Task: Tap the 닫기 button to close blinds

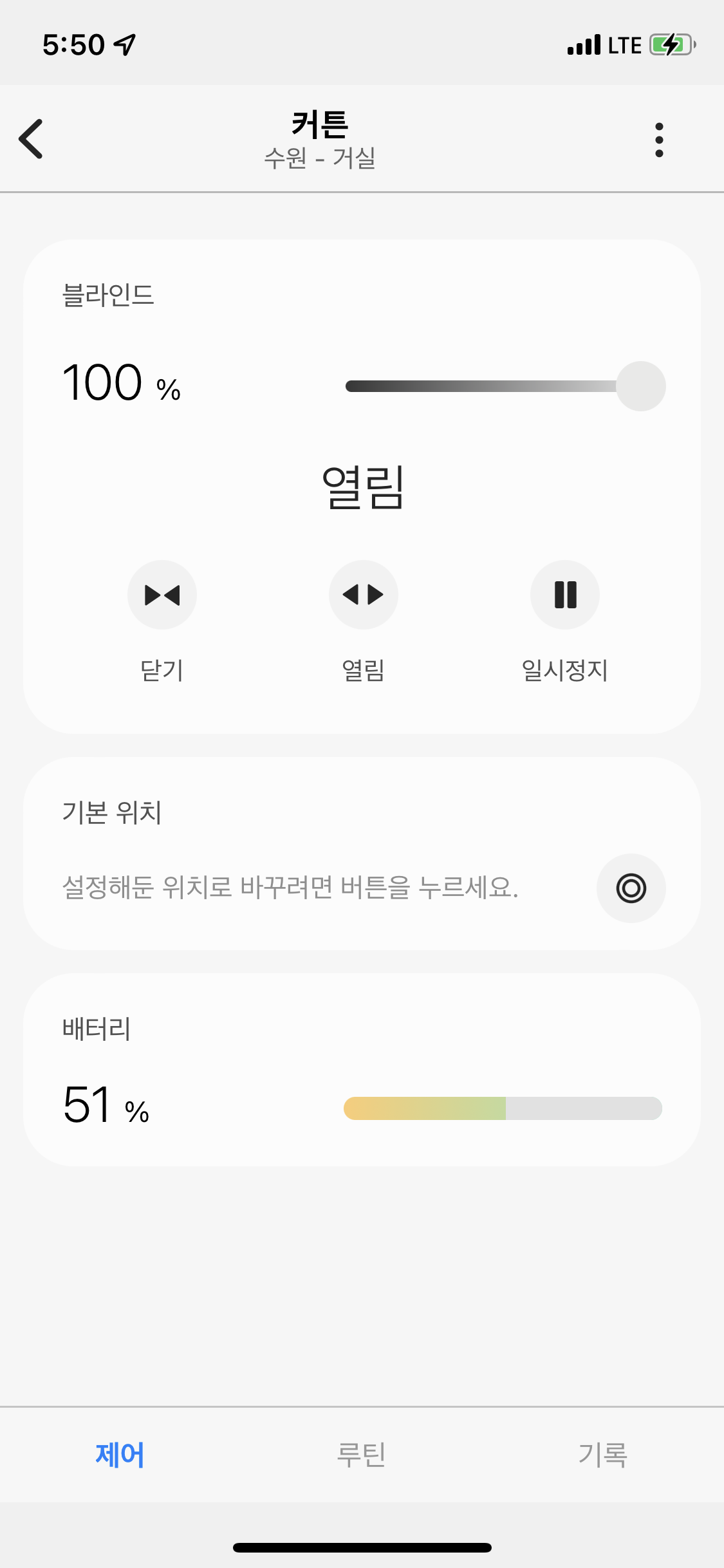Action: pos(162,595)
